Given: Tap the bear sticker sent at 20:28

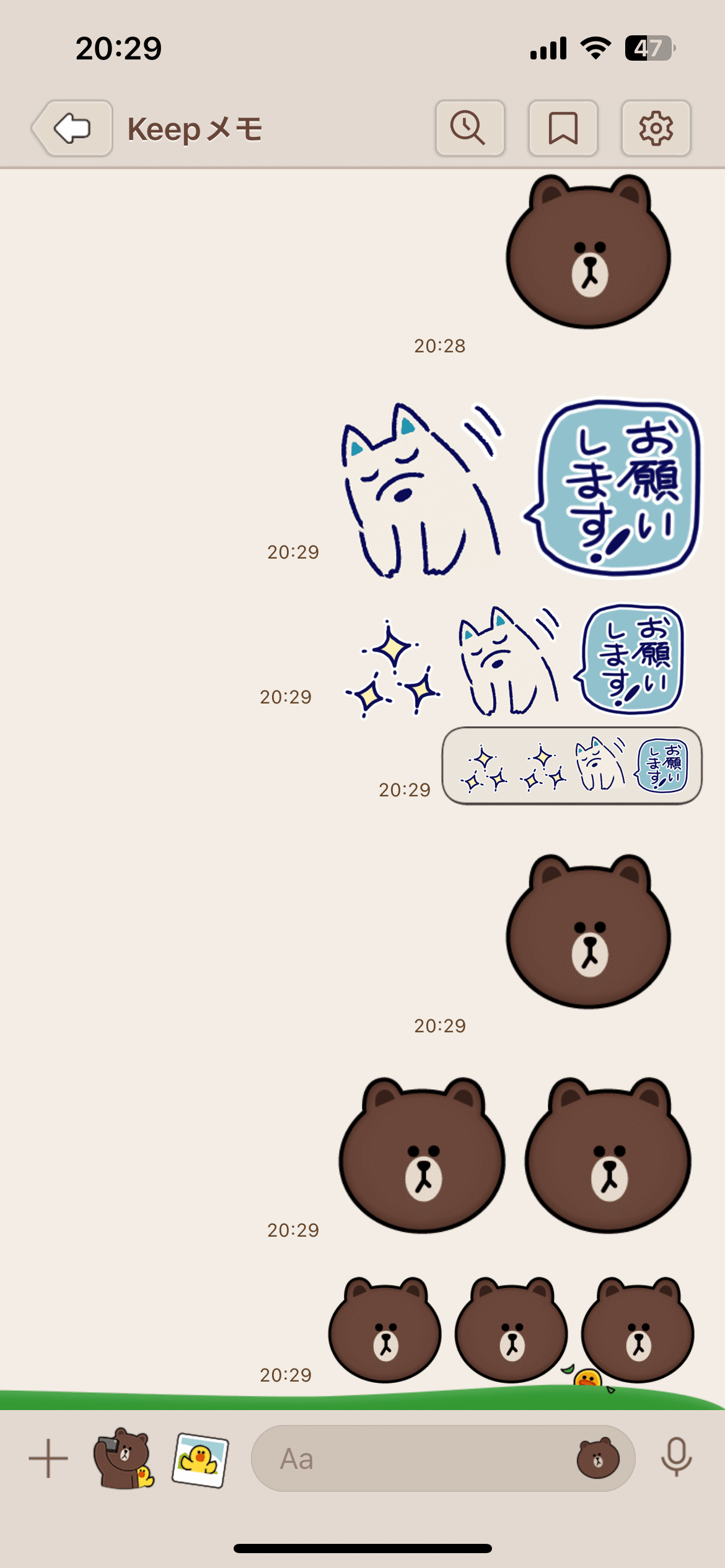Looking at the screenshot, I should [x=588, y=252].
